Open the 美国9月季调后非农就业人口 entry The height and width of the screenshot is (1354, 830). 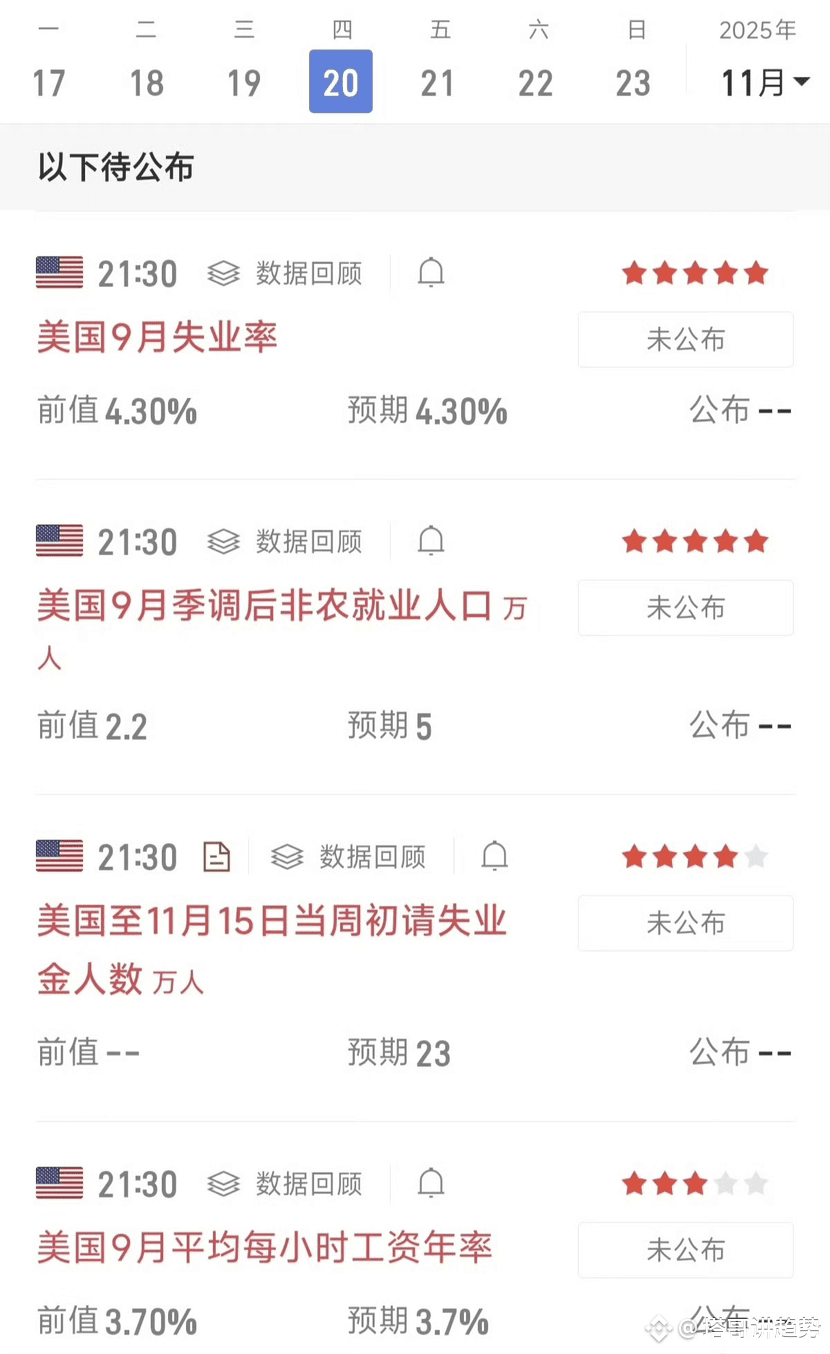coord(264,606)
